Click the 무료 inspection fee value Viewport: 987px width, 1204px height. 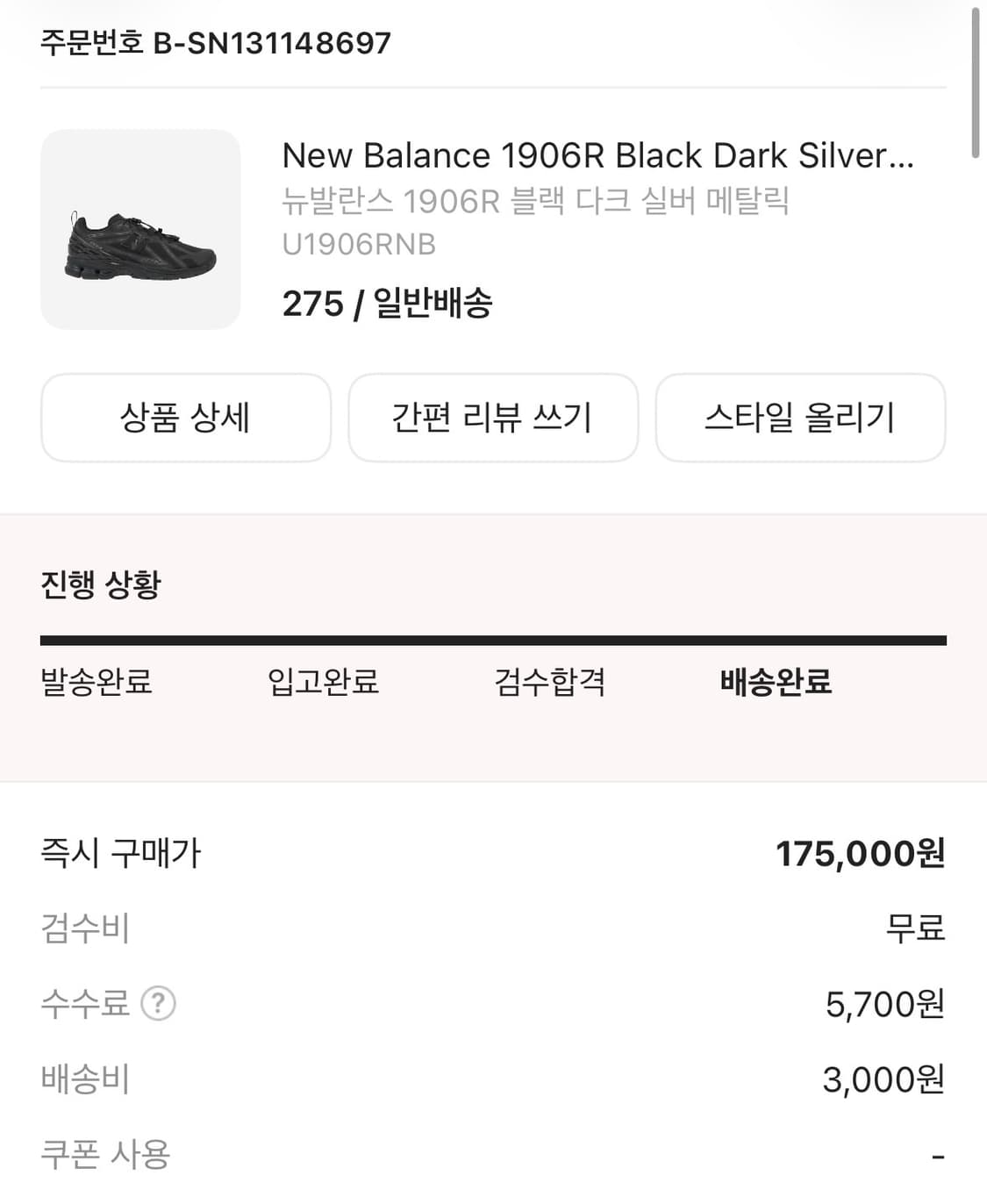click(916, 928)
